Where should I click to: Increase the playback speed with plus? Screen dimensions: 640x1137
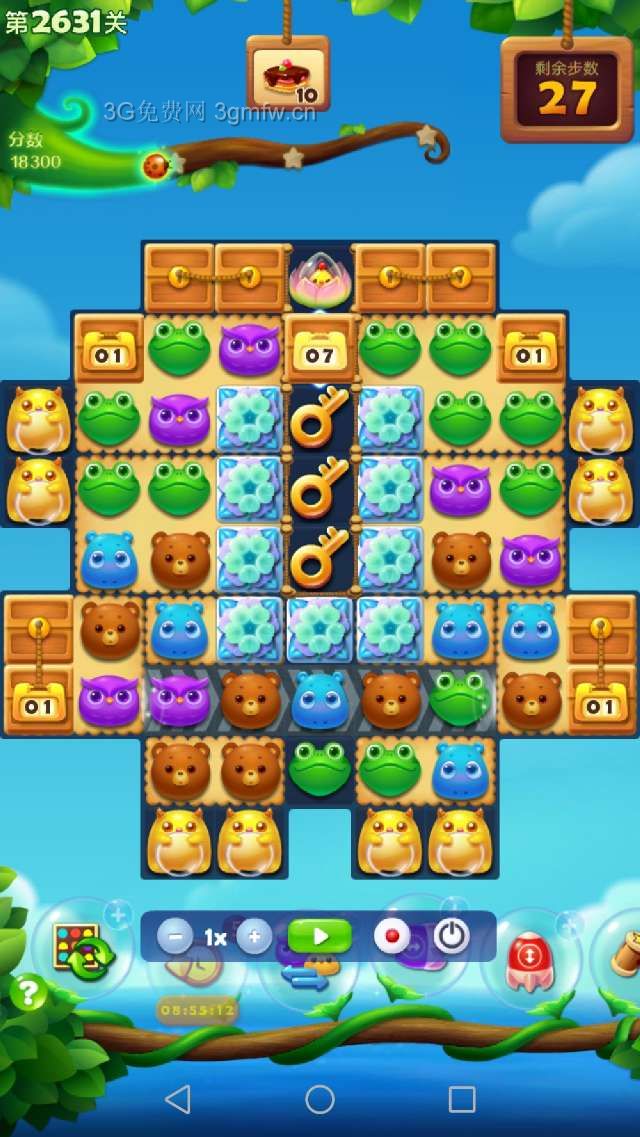(254, 937)
